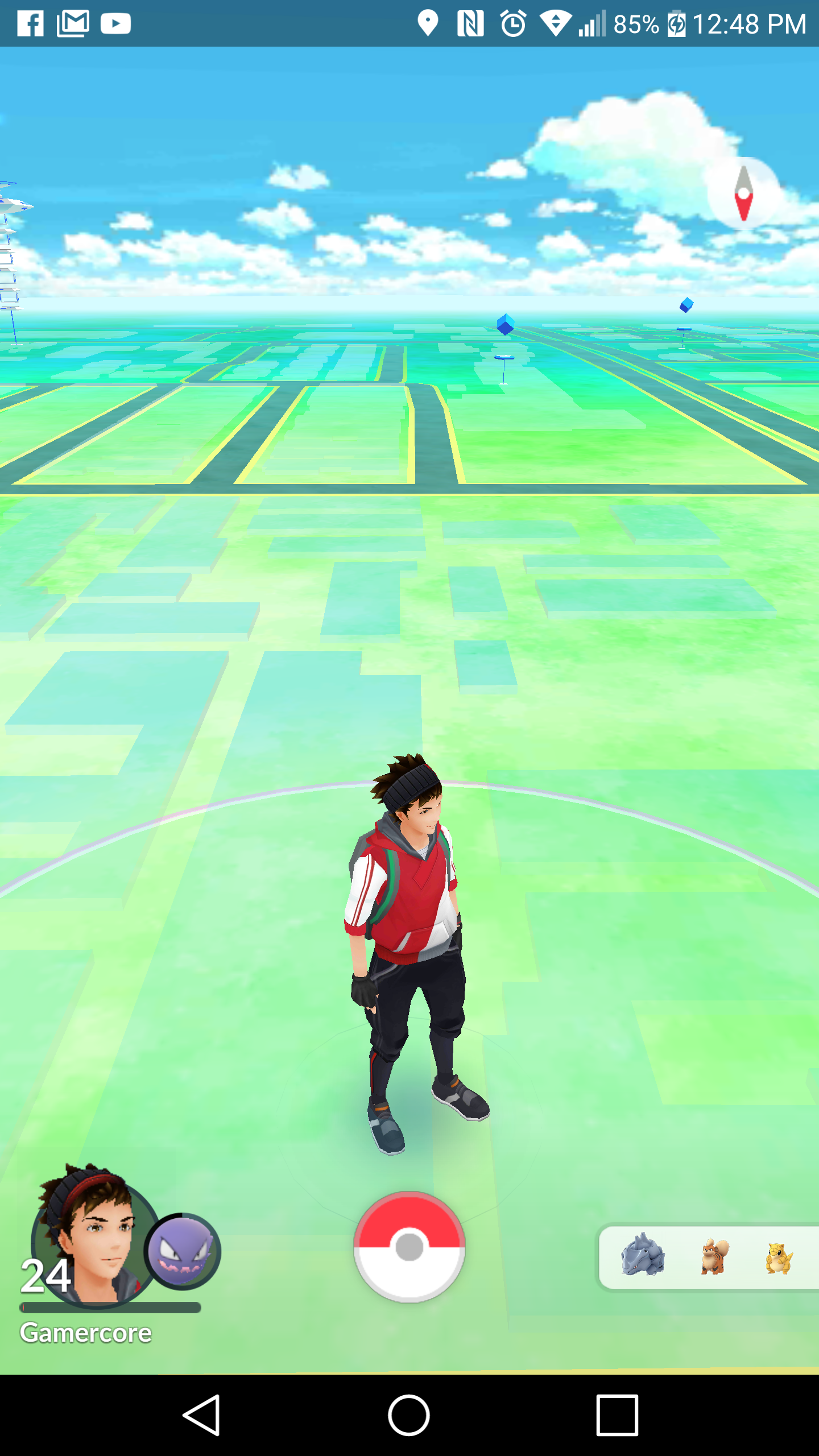
Task: Go back with the system back button
Action: click(x=202, y=1414)
